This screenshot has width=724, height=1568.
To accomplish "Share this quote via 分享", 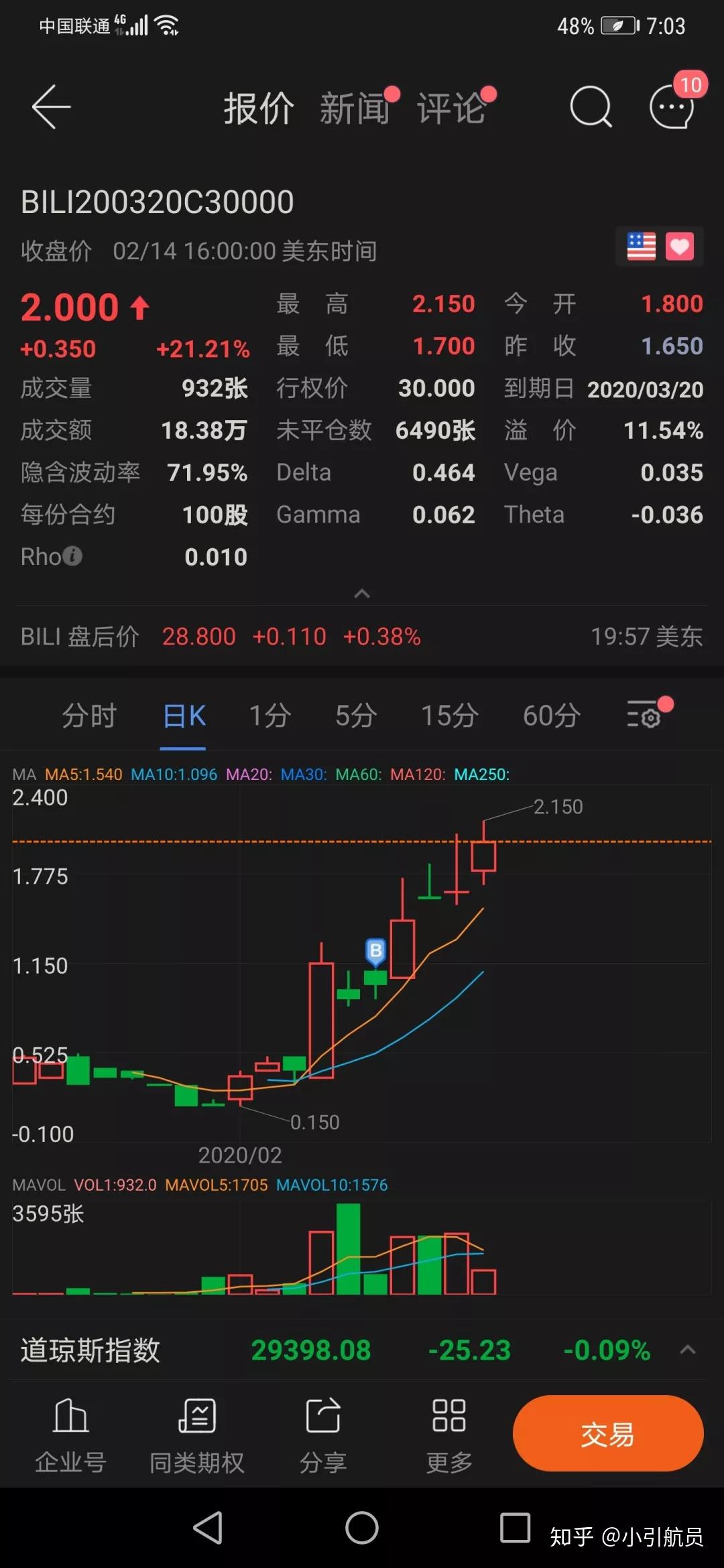I will coord(323,1436).
